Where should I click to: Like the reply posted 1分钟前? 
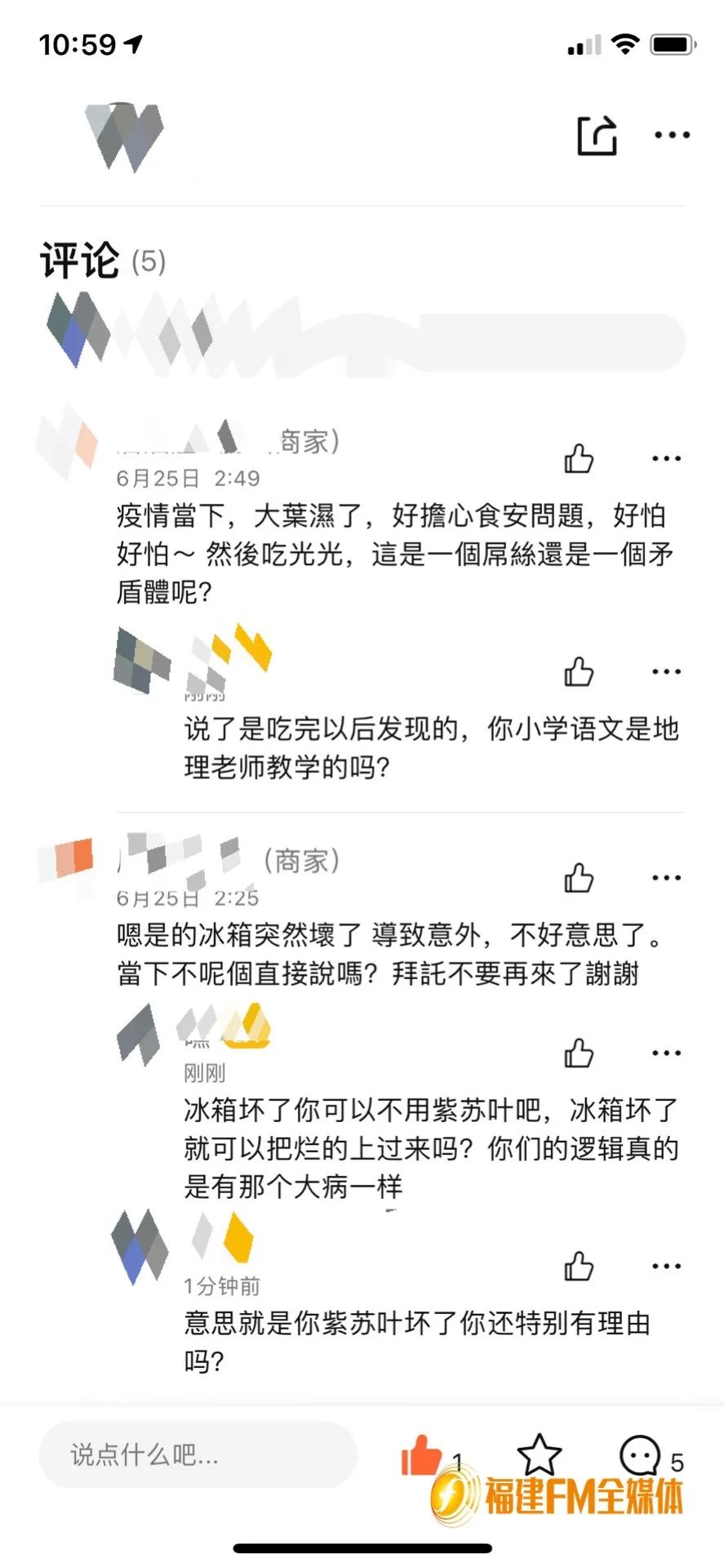coord(579,1267)
